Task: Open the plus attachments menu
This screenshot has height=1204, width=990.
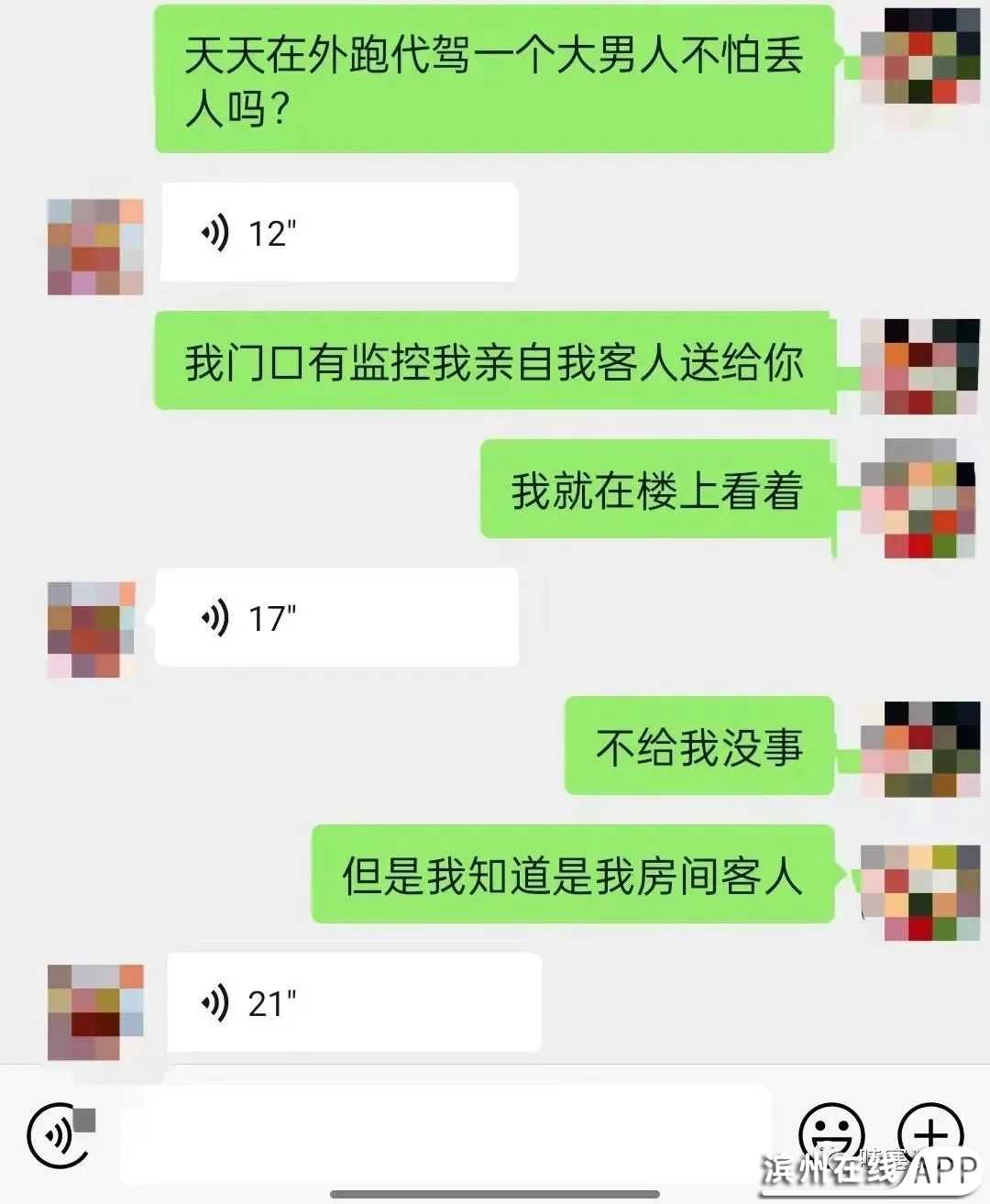Action: coord(929,1132)
